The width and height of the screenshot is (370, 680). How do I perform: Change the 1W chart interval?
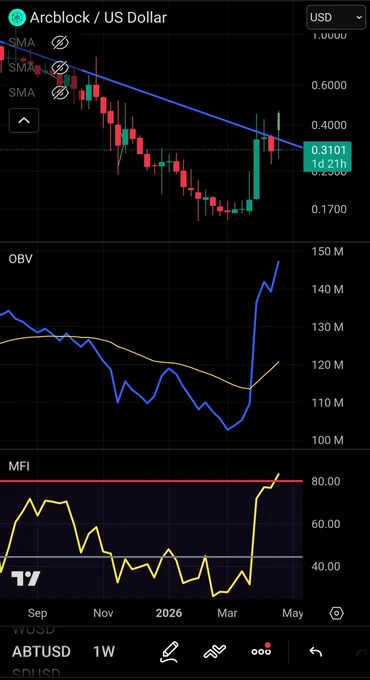(104, 651)
